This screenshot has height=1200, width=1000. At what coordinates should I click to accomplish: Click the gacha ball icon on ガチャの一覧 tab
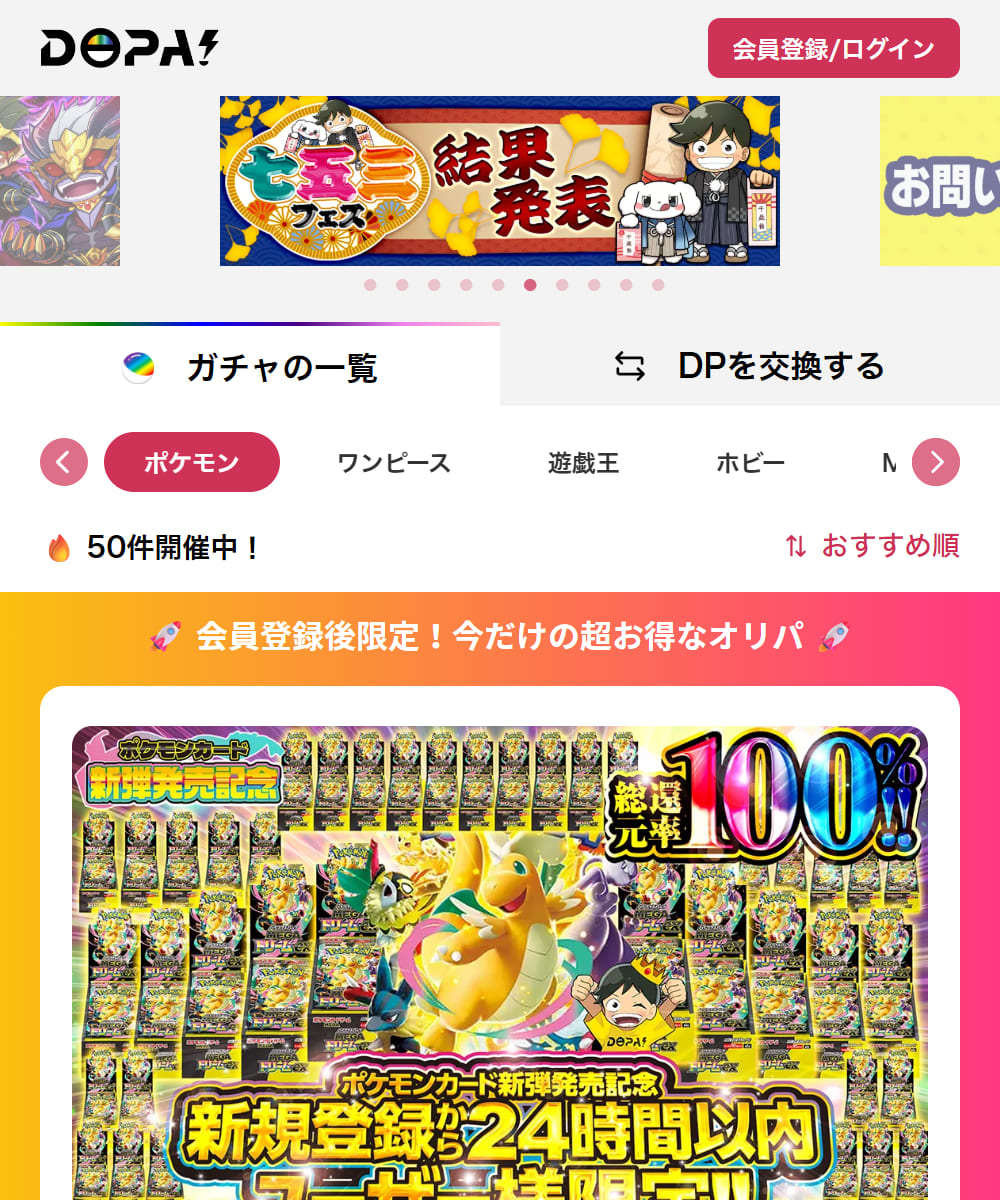(x=137, y=366)
